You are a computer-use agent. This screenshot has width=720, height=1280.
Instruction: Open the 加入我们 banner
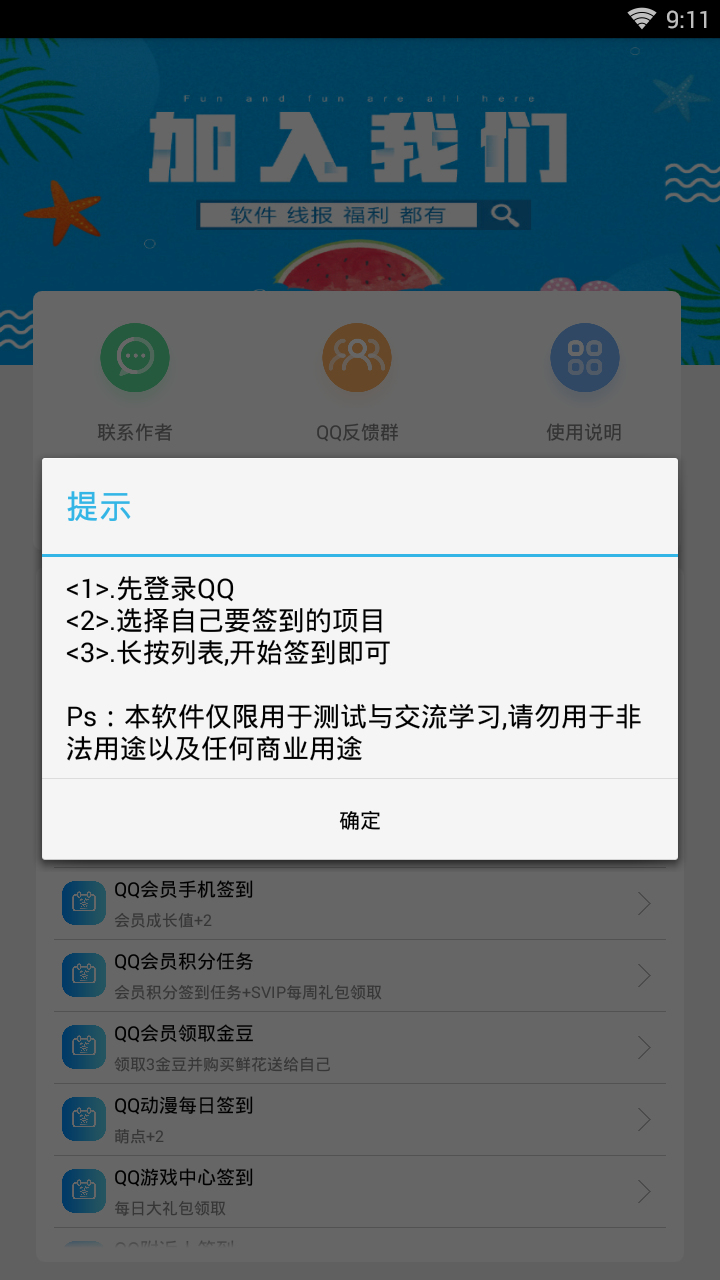(x=360, y=160)
